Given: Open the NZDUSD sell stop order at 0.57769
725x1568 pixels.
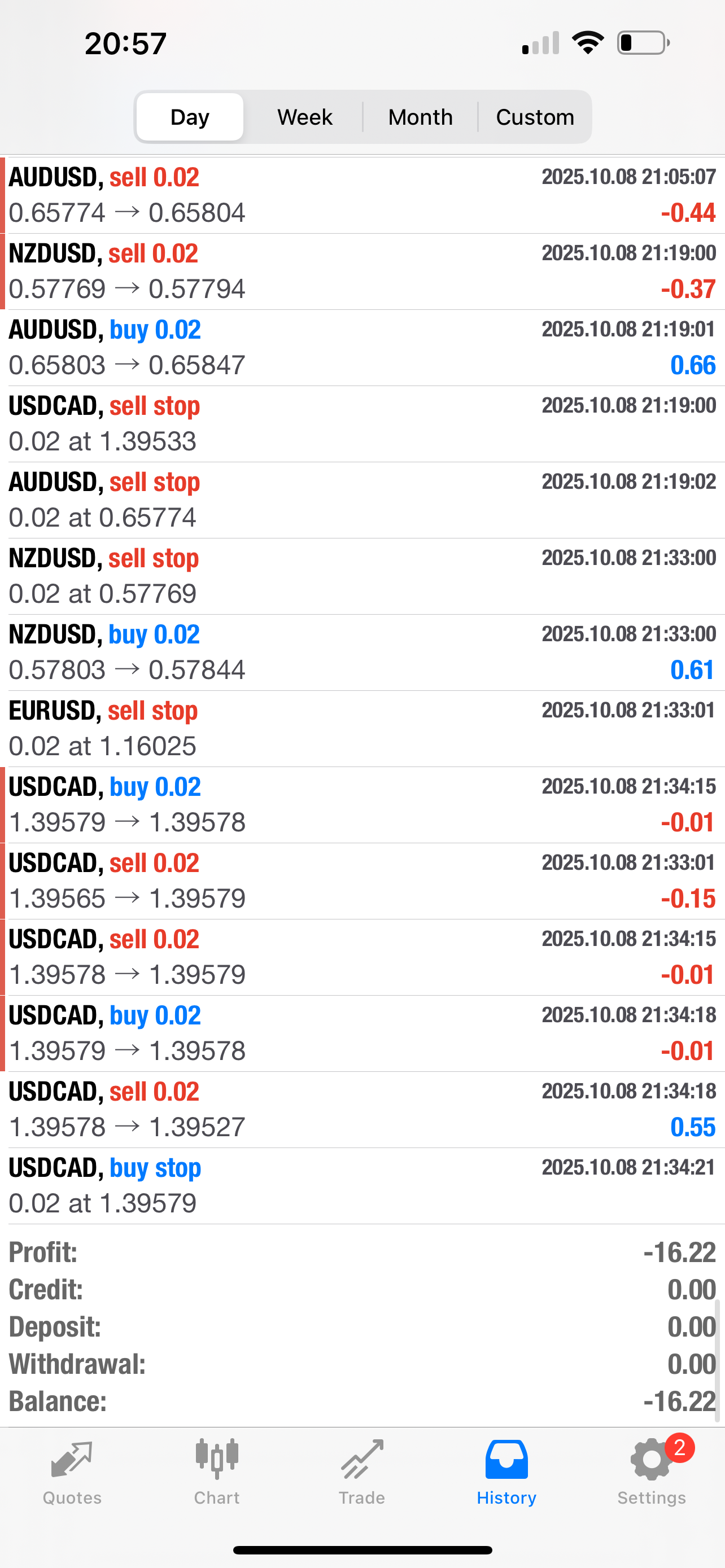Looking at the screenshot, I should click(x=362, y=576).
